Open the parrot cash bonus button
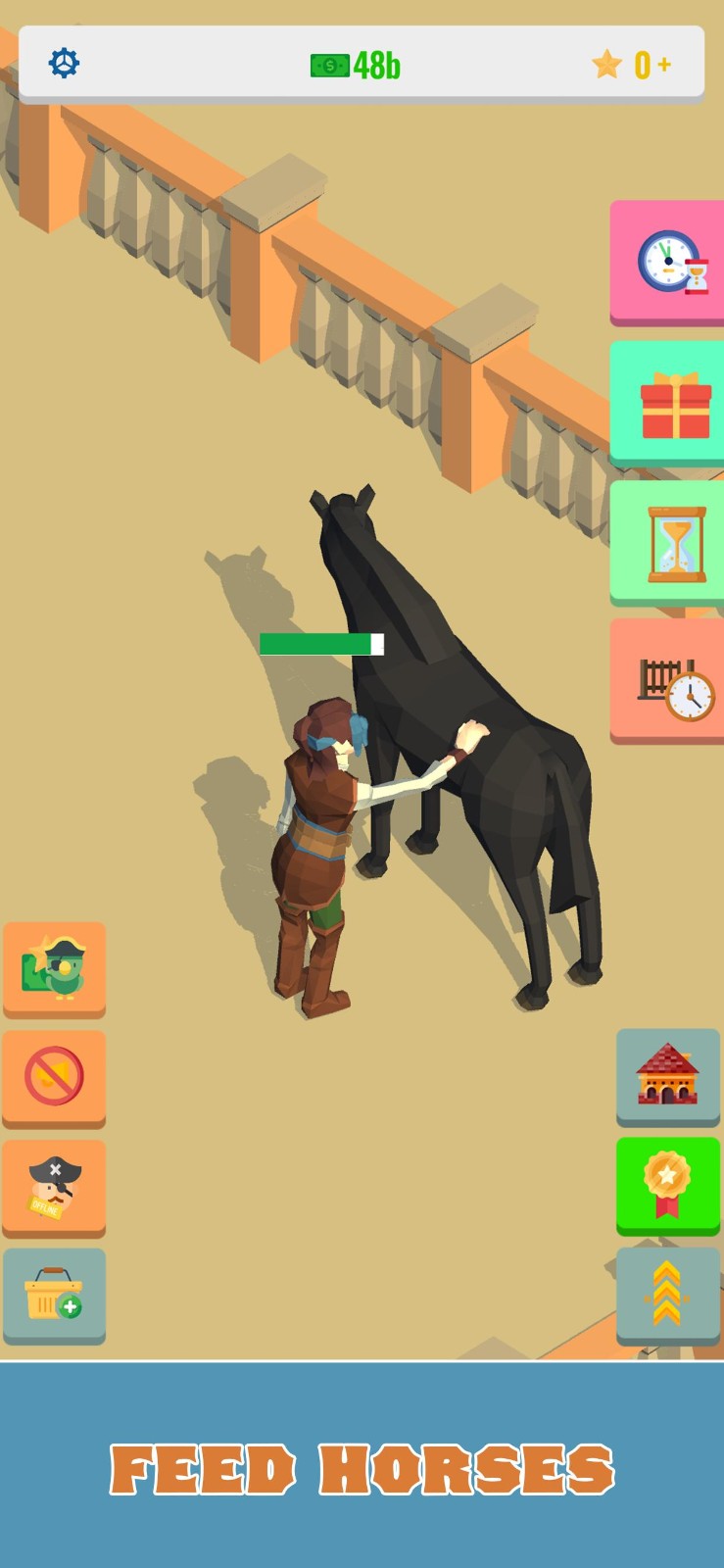The height and width of the screenshot is (1568, 724). pyautogui.click(x=54, y=968)
